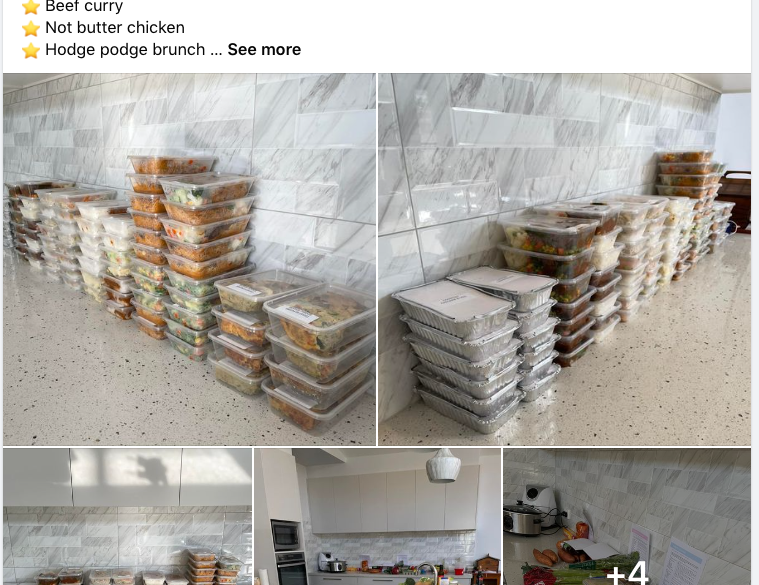
Task: Open the photo with foil tray stacks
Action: pyautogui.click(x=564, y=260)
